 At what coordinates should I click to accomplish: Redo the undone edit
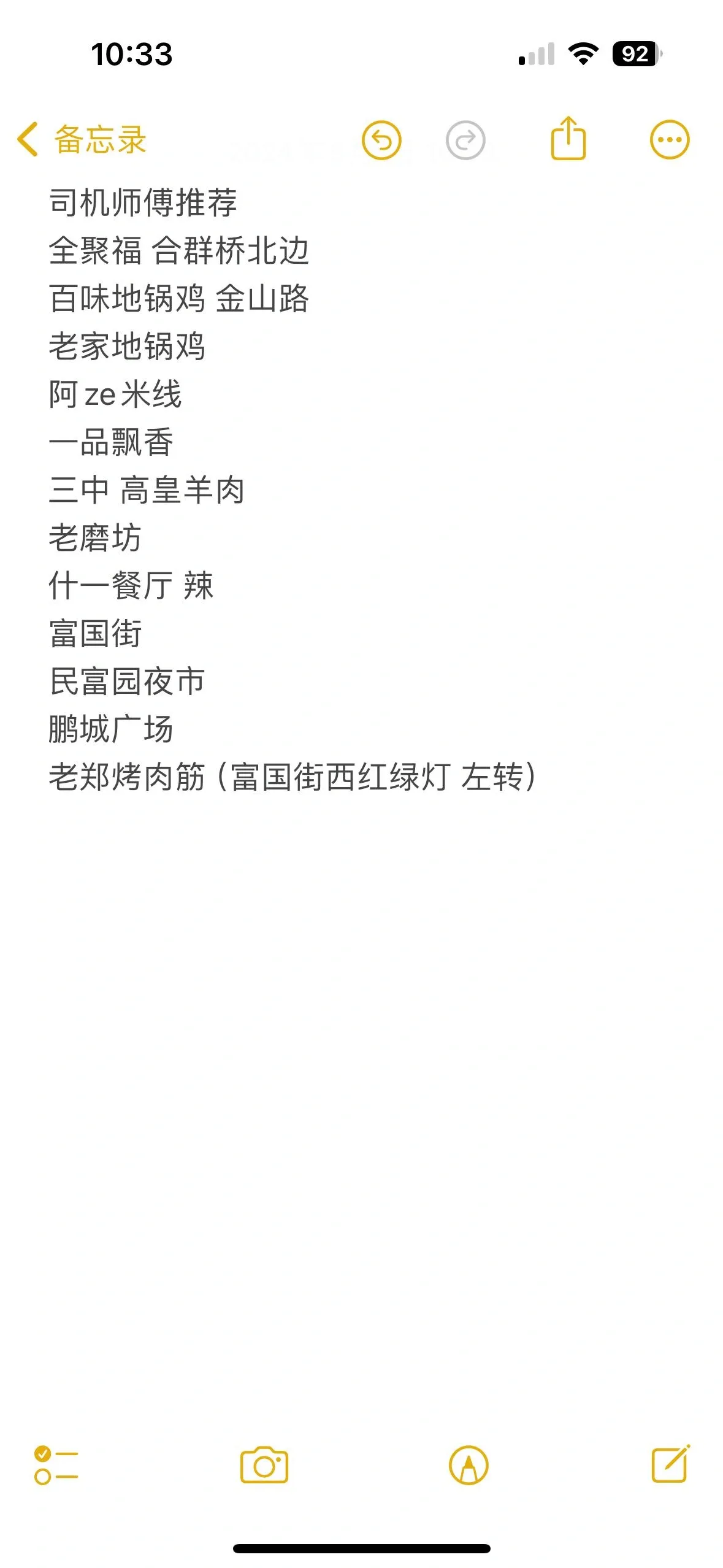tap(465, 140)
